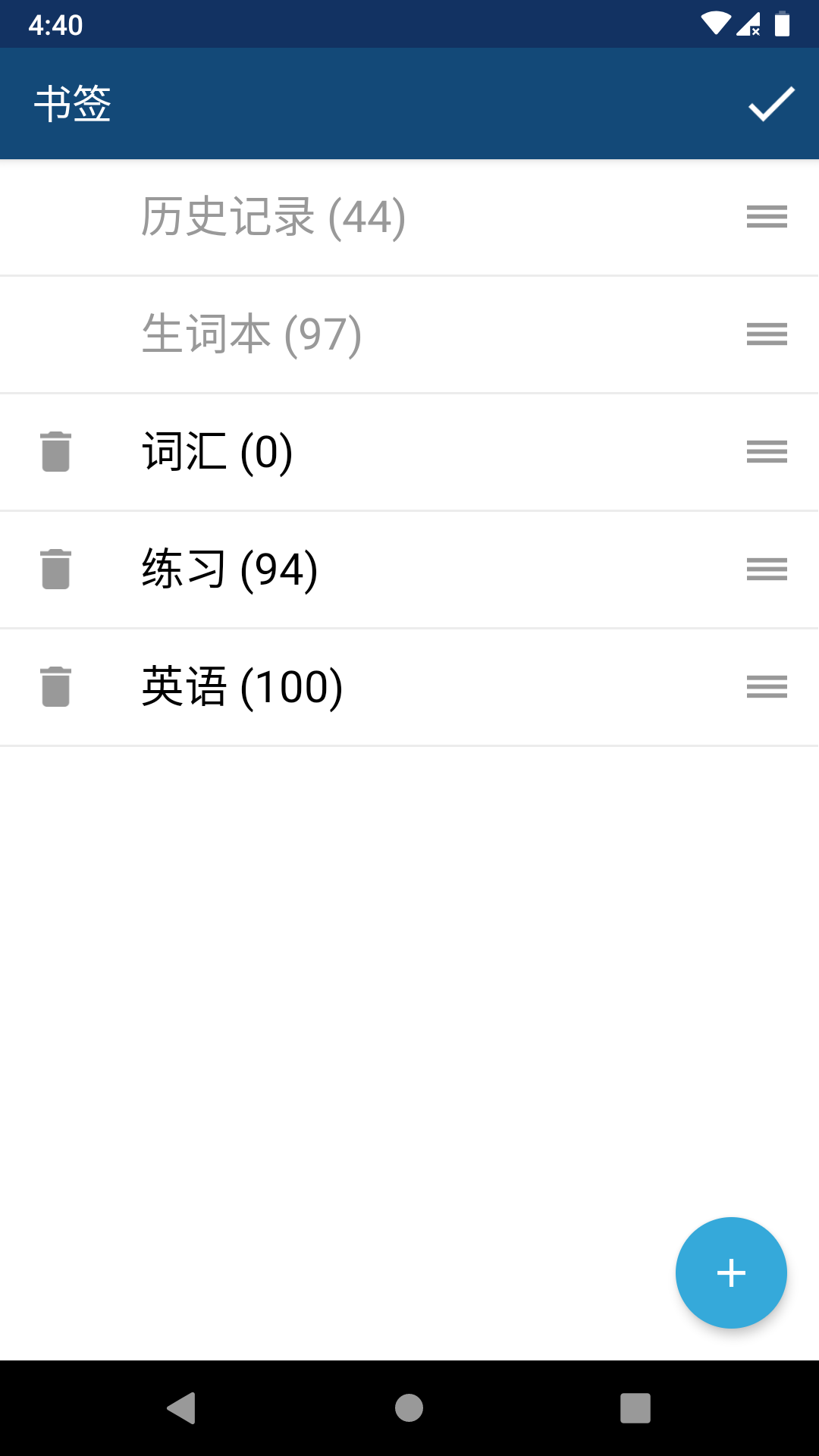The image size is (819, 1456).
Task: Open the 生词本 list
Action: point(251,334)
